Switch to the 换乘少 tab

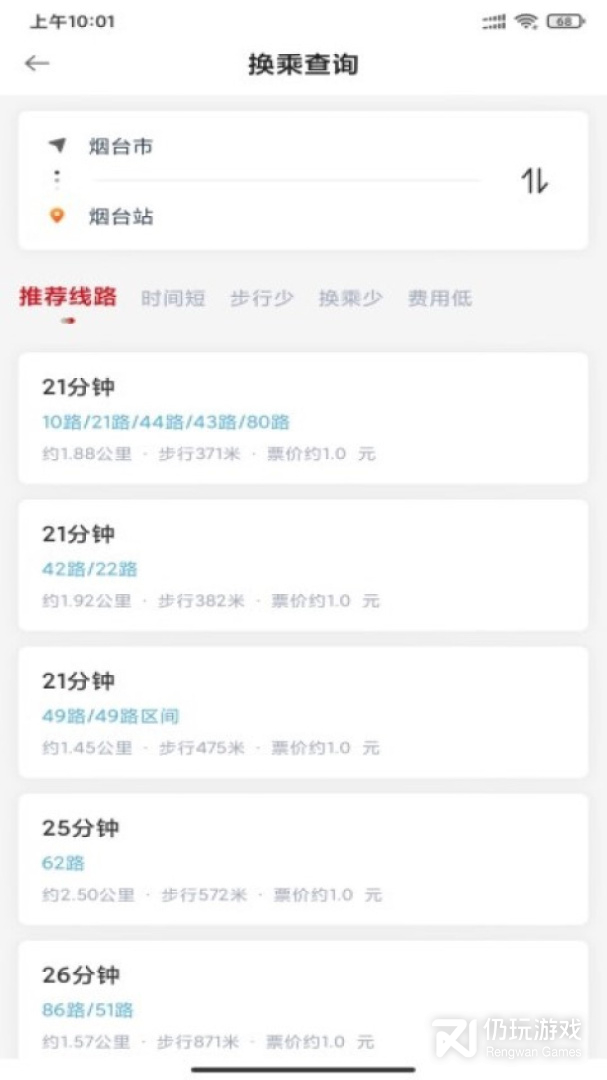pos(350,298)
